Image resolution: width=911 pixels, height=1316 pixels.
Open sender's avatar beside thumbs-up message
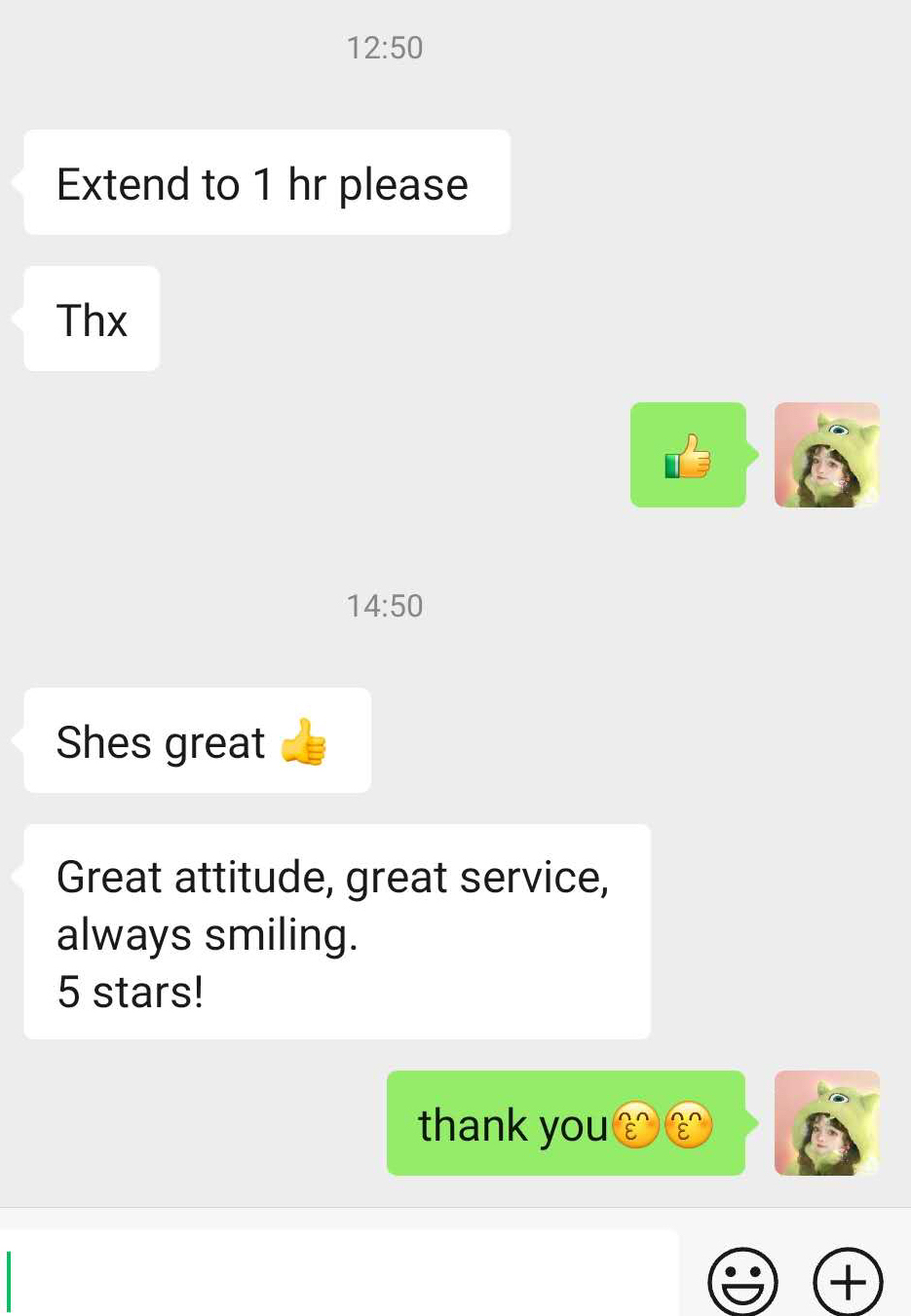click(826, 455)
